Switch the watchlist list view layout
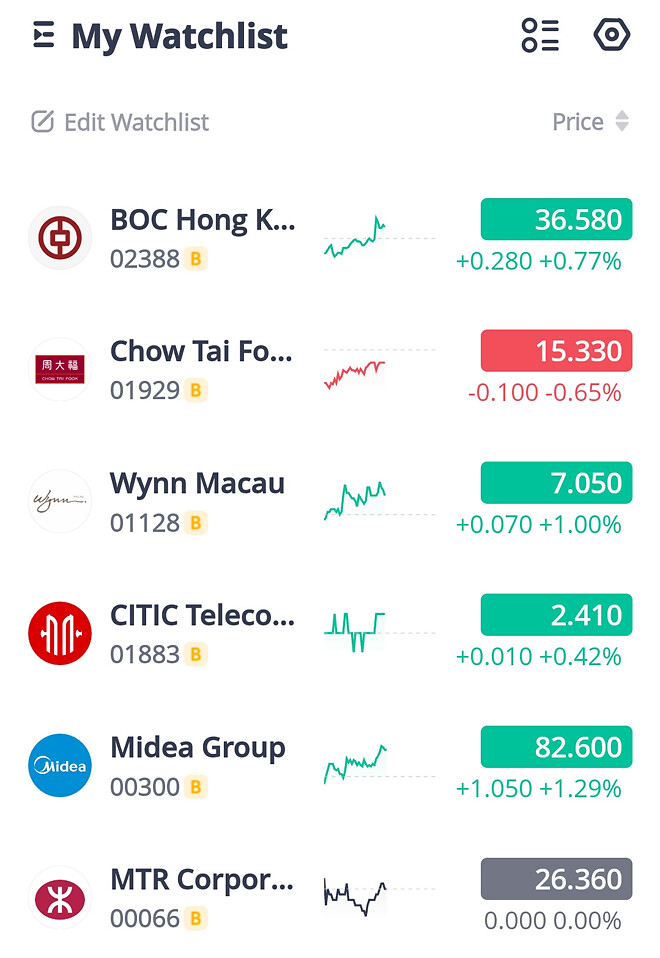The image size is (660, 958). coord(540,36)
